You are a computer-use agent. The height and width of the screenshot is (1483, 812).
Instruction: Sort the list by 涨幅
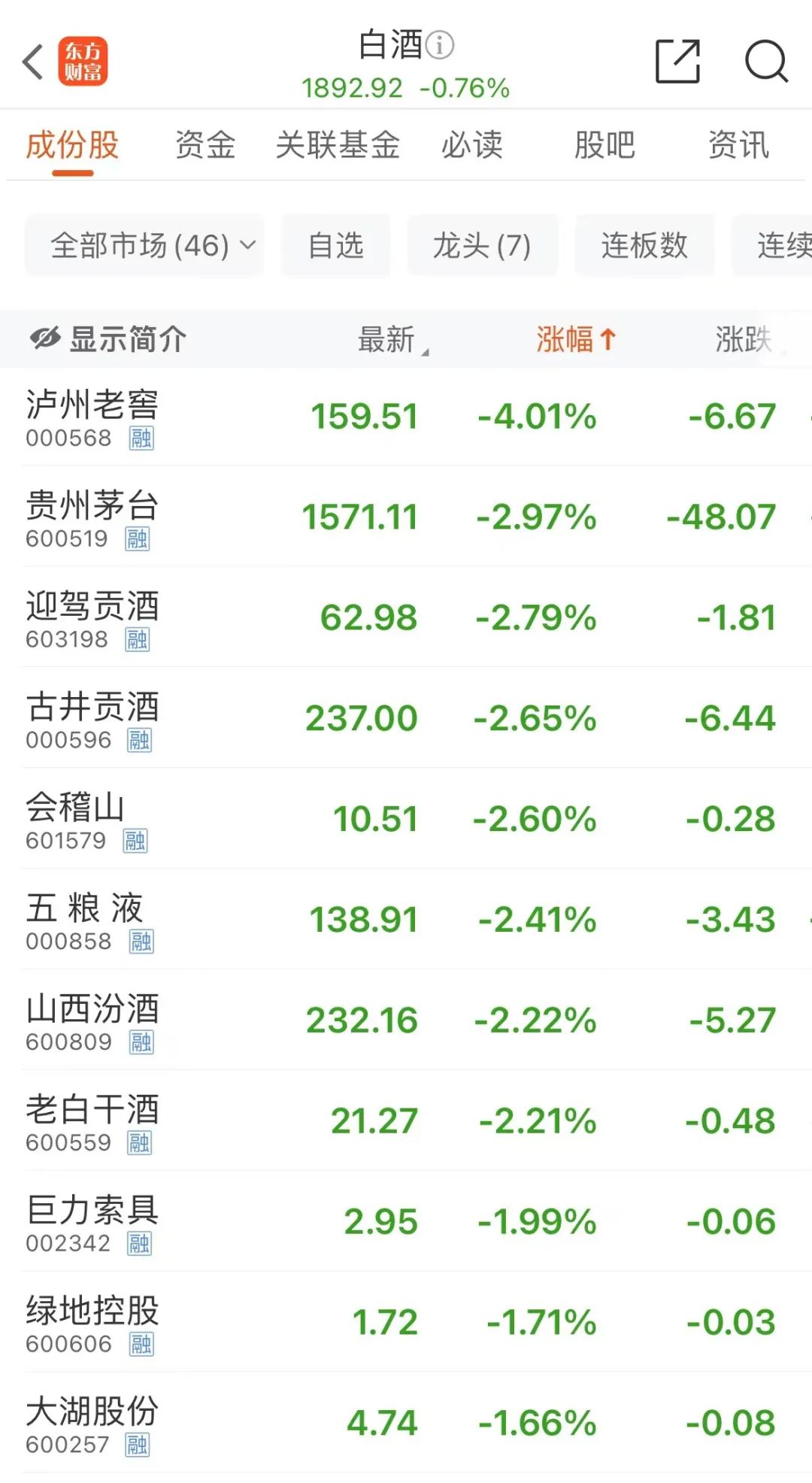[x=575, y=339]
